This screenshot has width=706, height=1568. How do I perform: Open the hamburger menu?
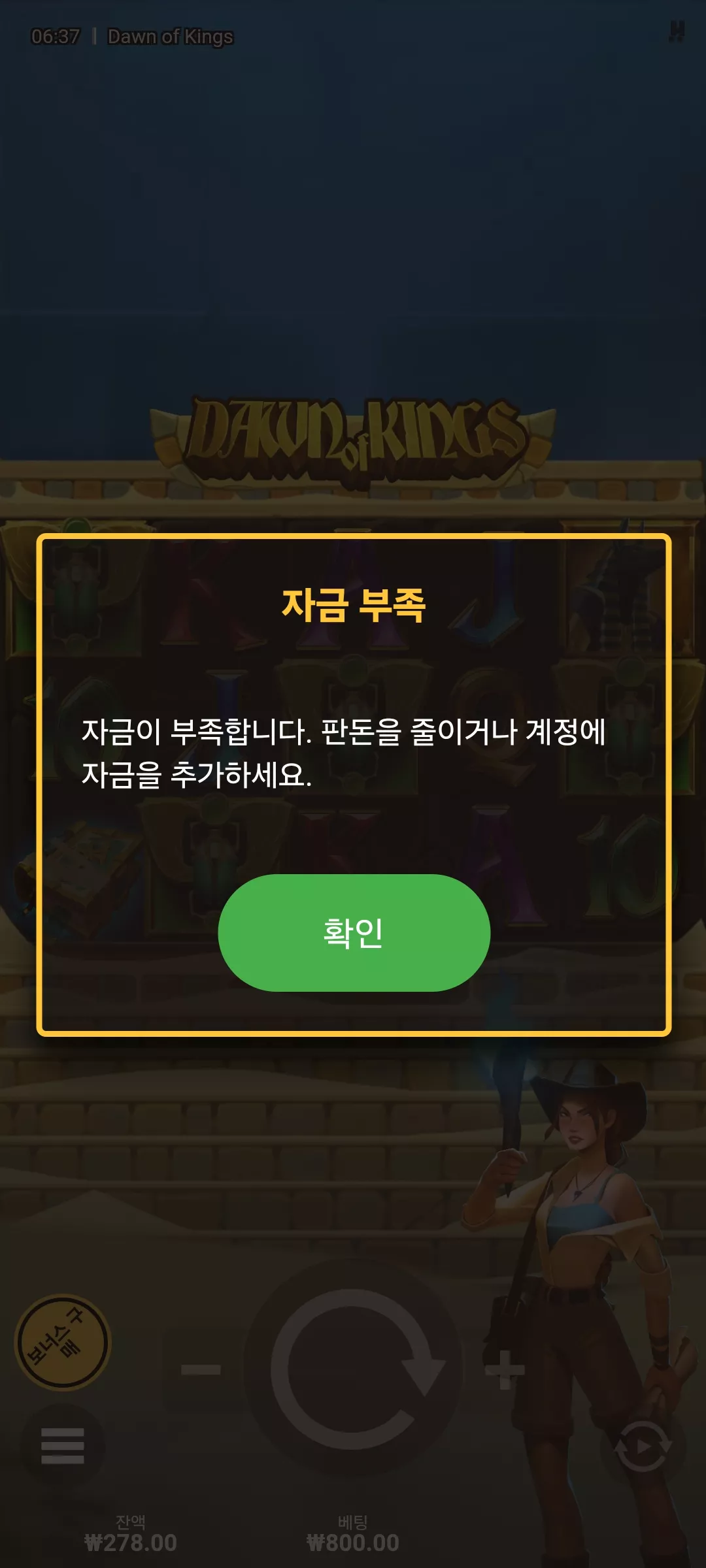(63, 1446)
